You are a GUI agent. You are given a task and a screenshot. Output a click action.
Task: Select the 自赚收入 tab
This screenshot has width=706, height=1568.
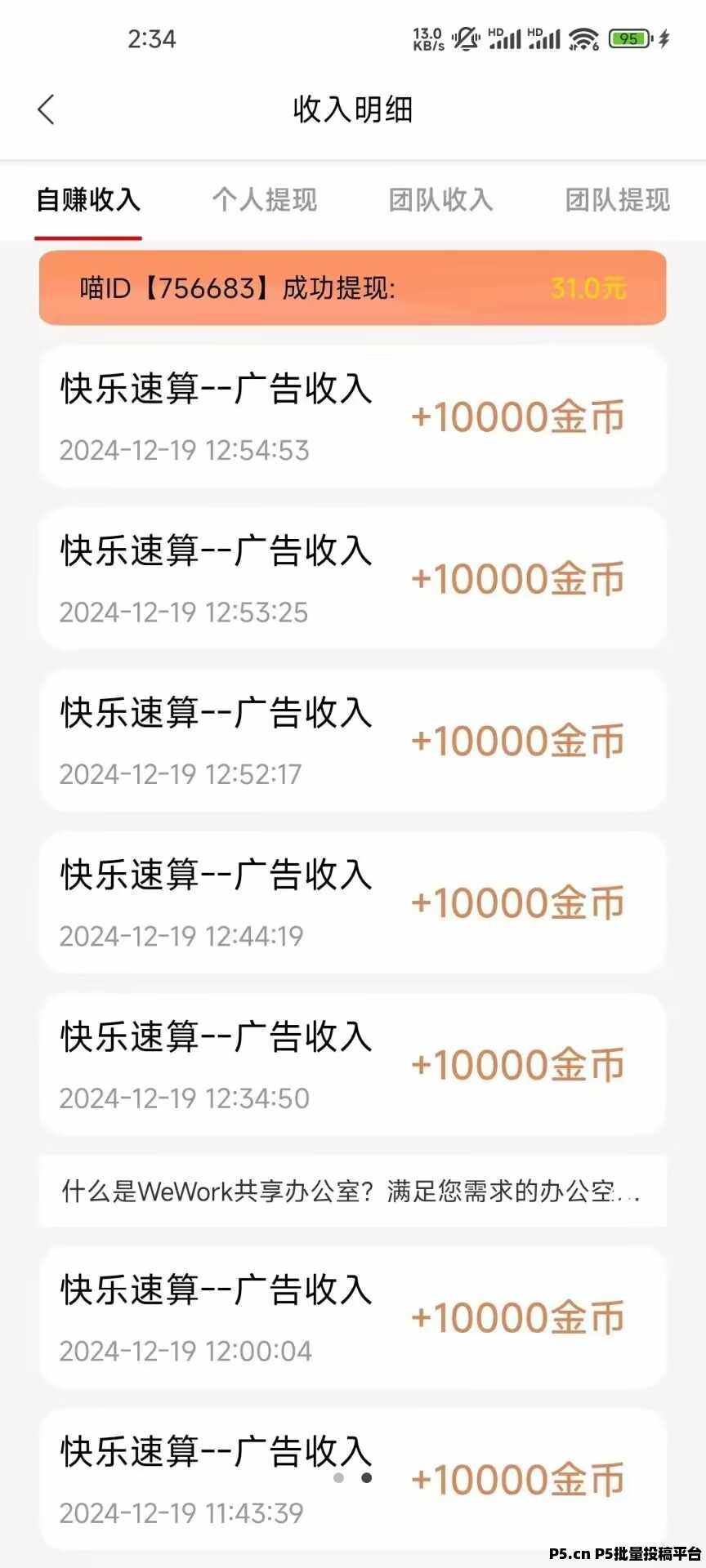[x=88, y=200]
